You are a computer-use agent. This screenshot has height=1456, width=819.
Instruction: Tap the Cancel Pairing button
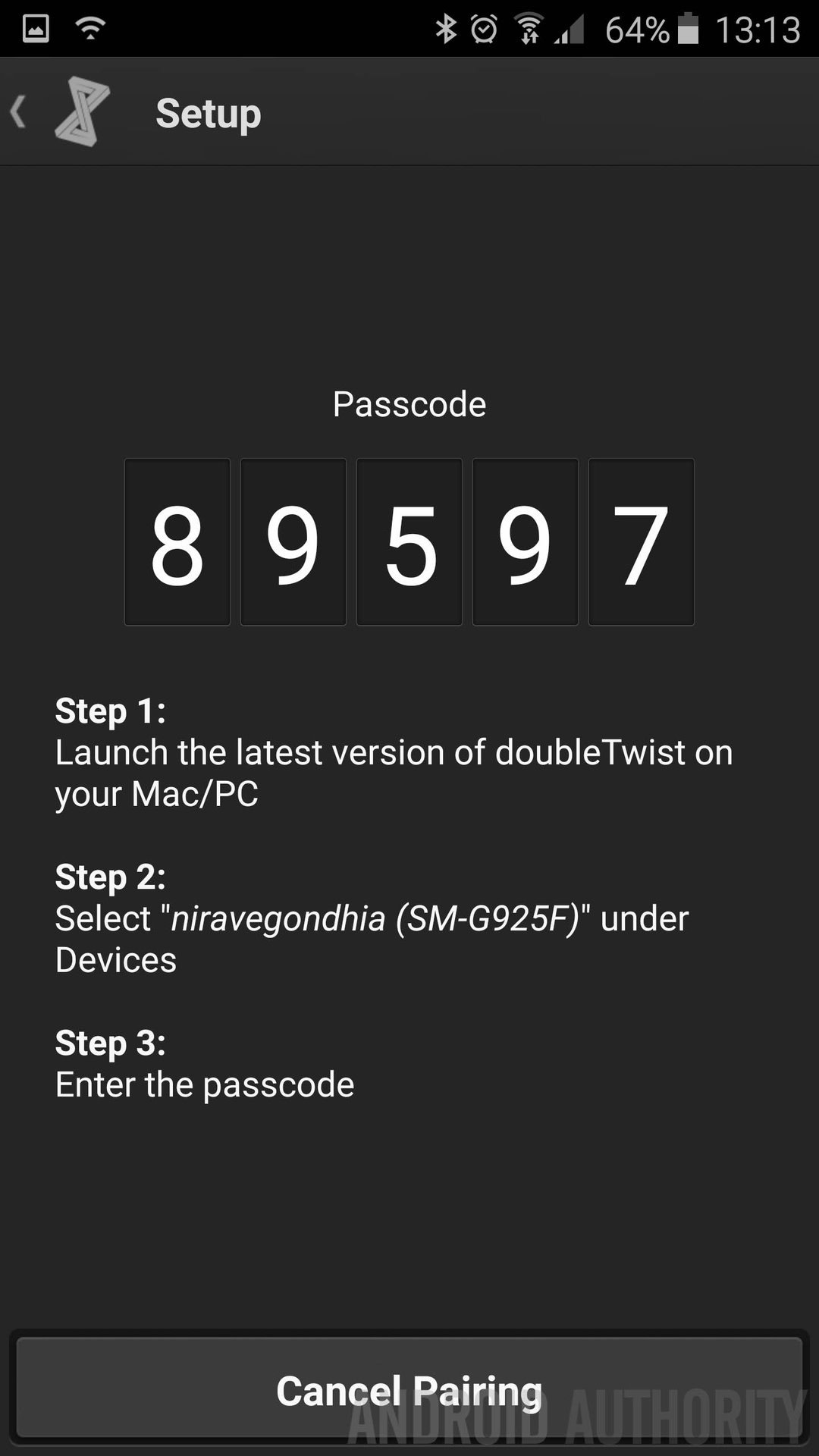point(409,1391)
